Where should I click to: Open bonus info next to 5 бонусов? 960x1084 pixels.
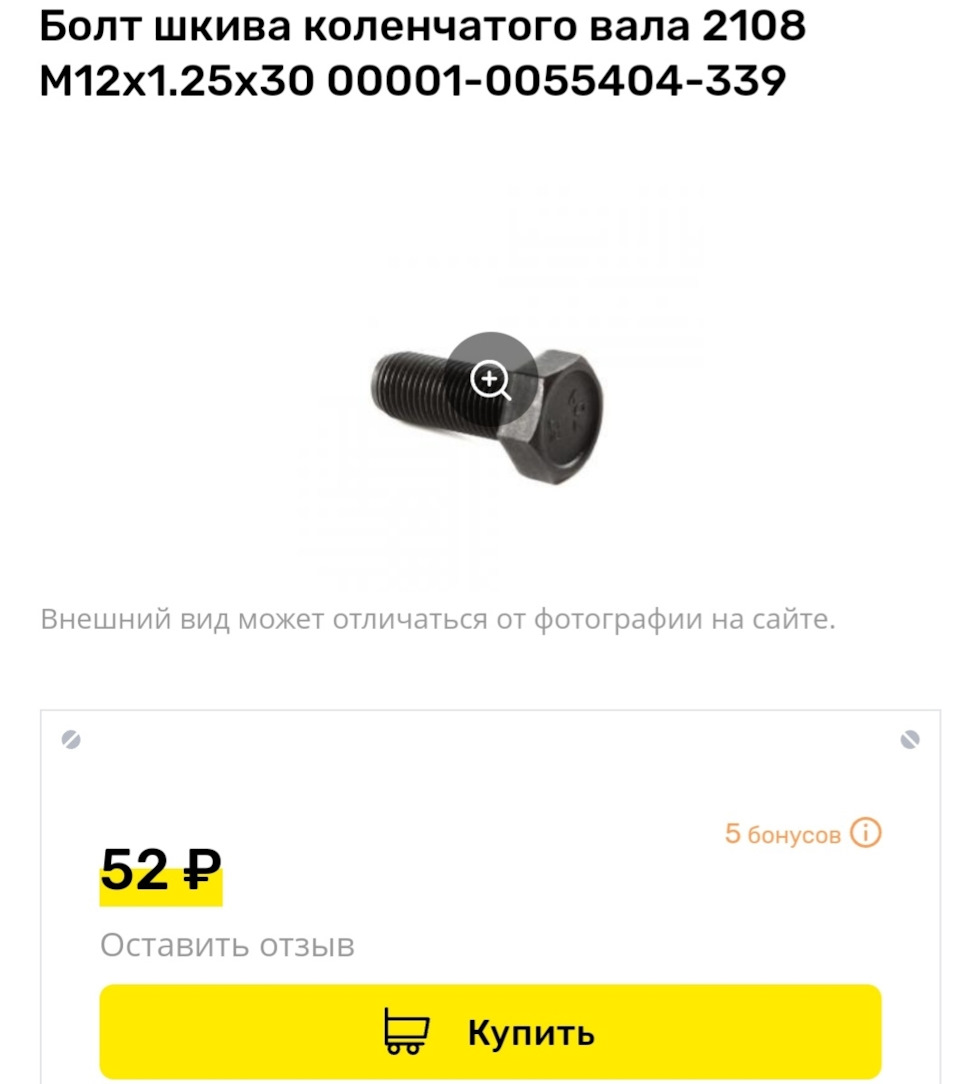(865, 833)
